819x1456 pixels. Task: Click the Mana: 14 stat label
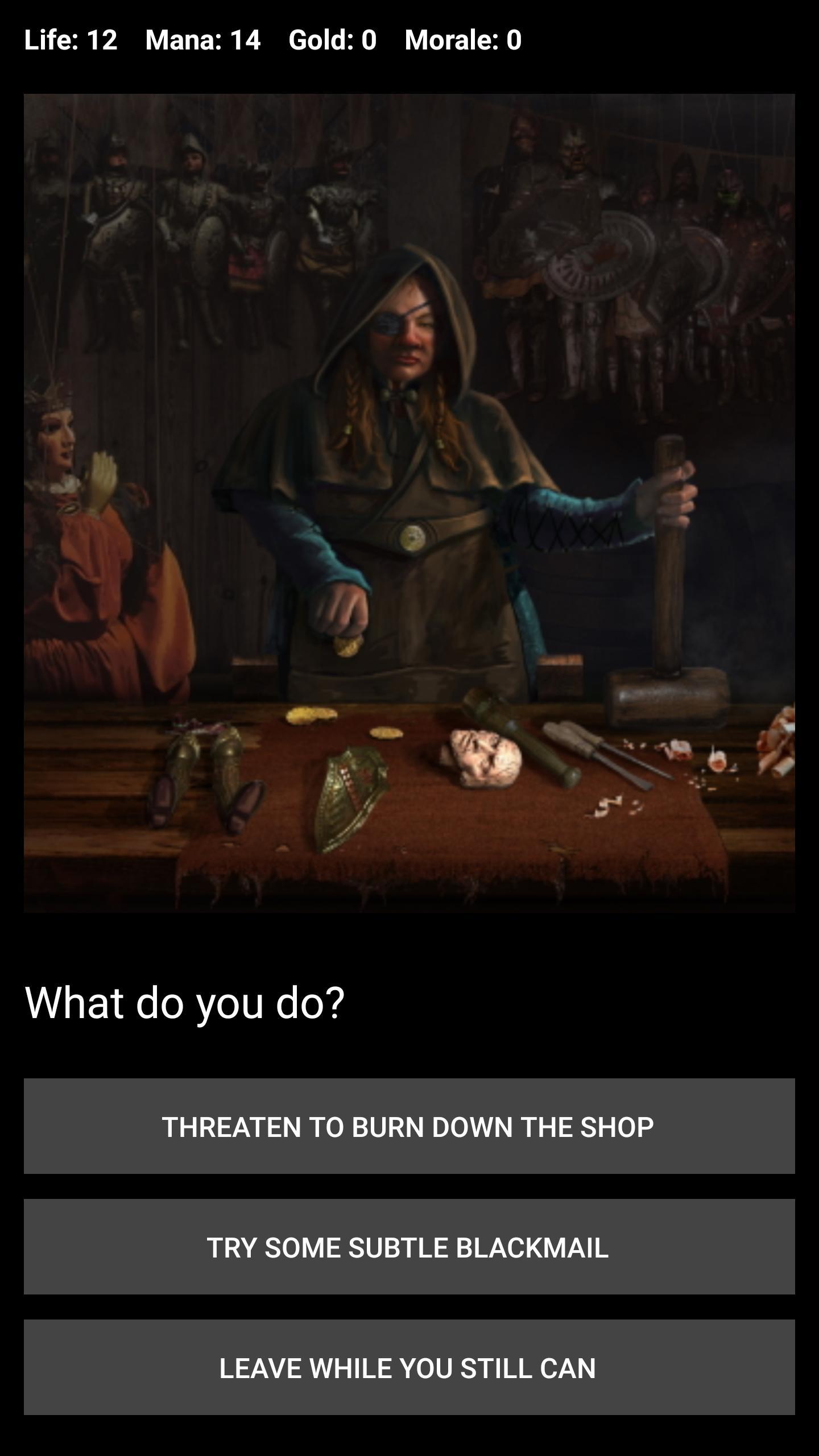202,39
